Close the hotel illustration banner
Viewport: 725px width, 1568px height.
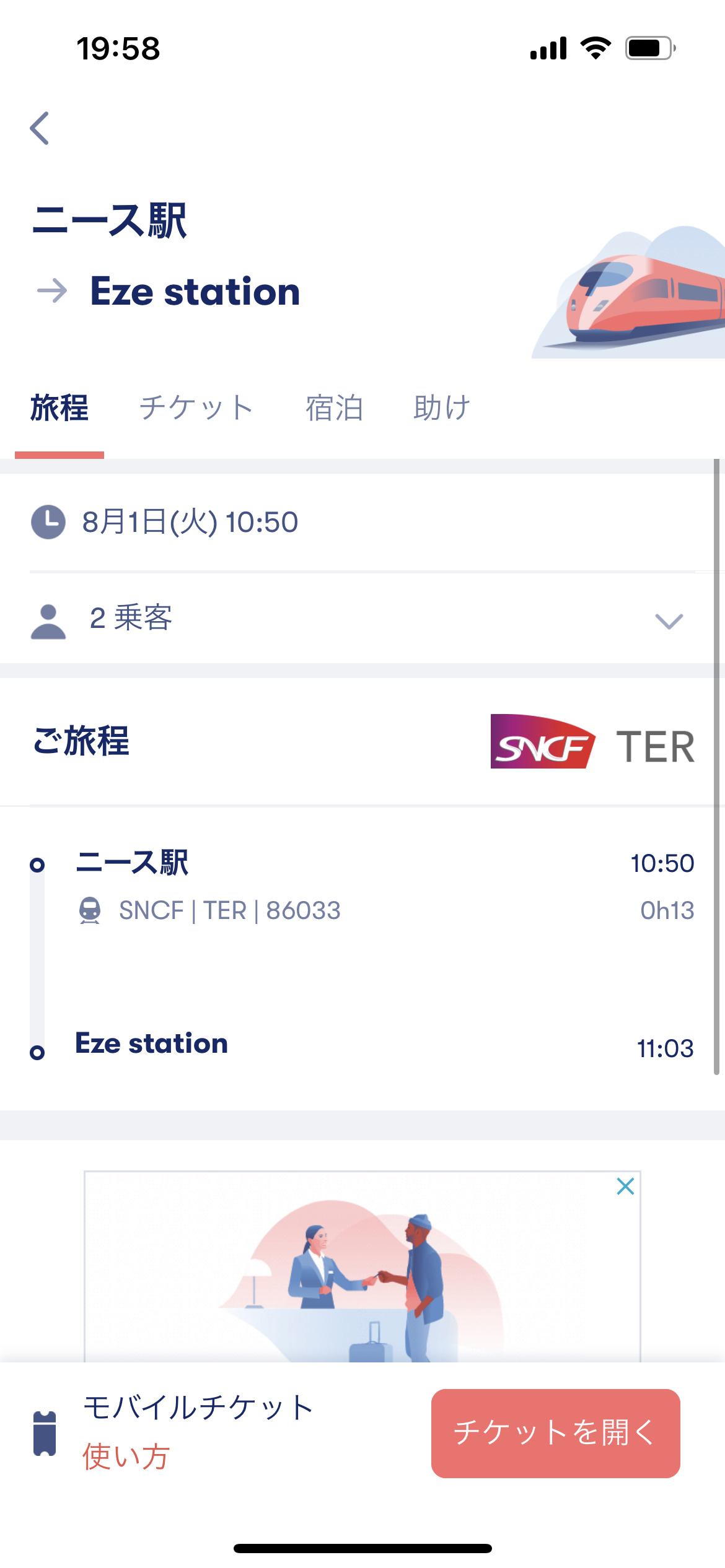(625, 1187)
